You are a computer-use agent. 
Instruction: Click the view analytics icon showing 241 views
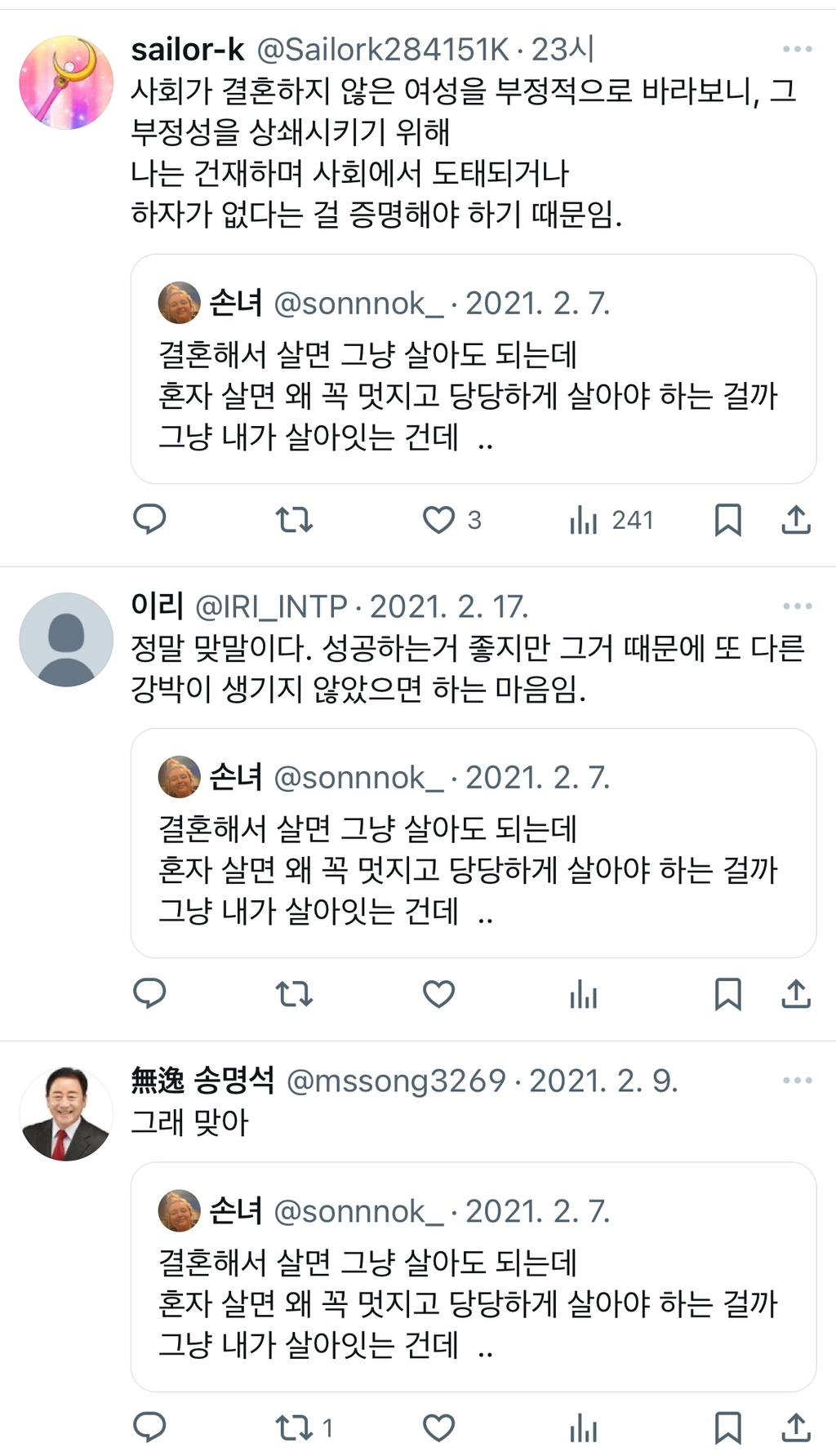tap(585, 520)
